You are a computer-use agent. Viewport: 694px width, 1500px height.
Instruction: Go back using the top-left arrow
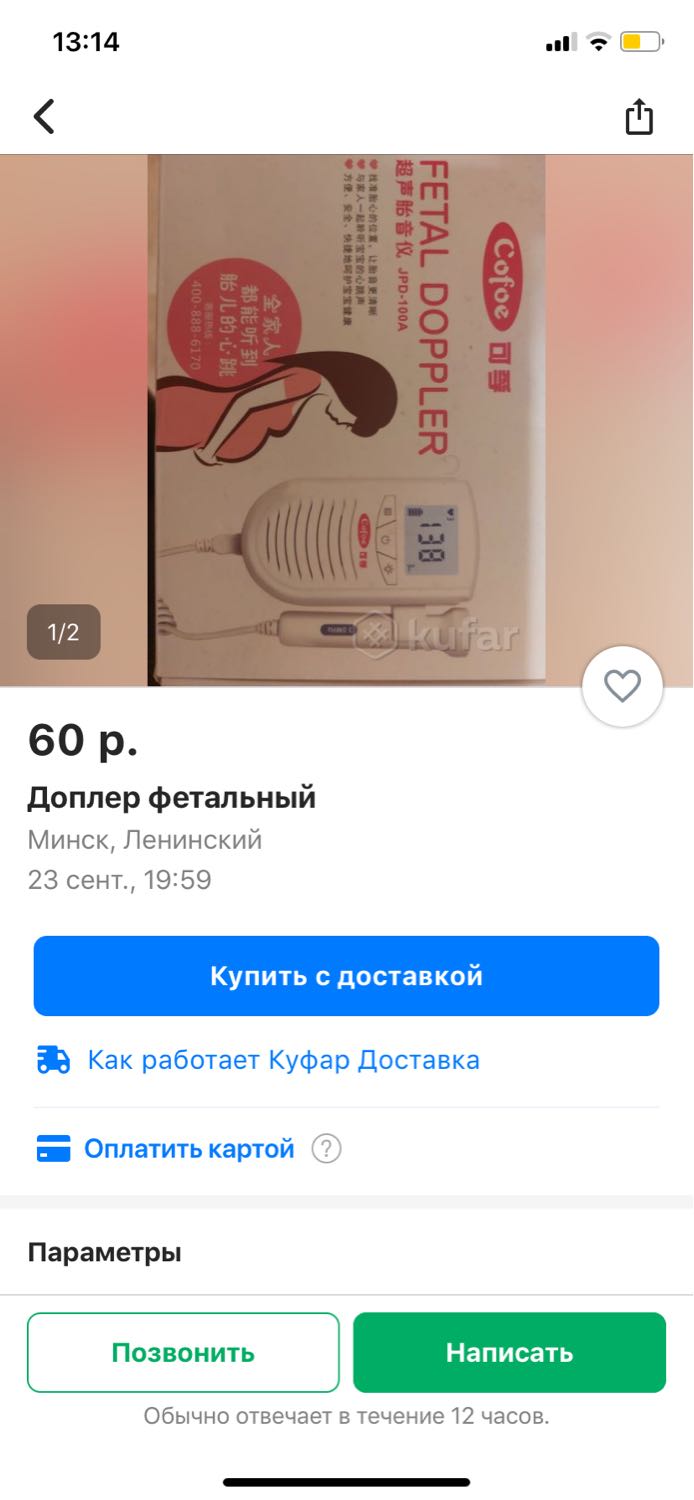tap(44, 117)
